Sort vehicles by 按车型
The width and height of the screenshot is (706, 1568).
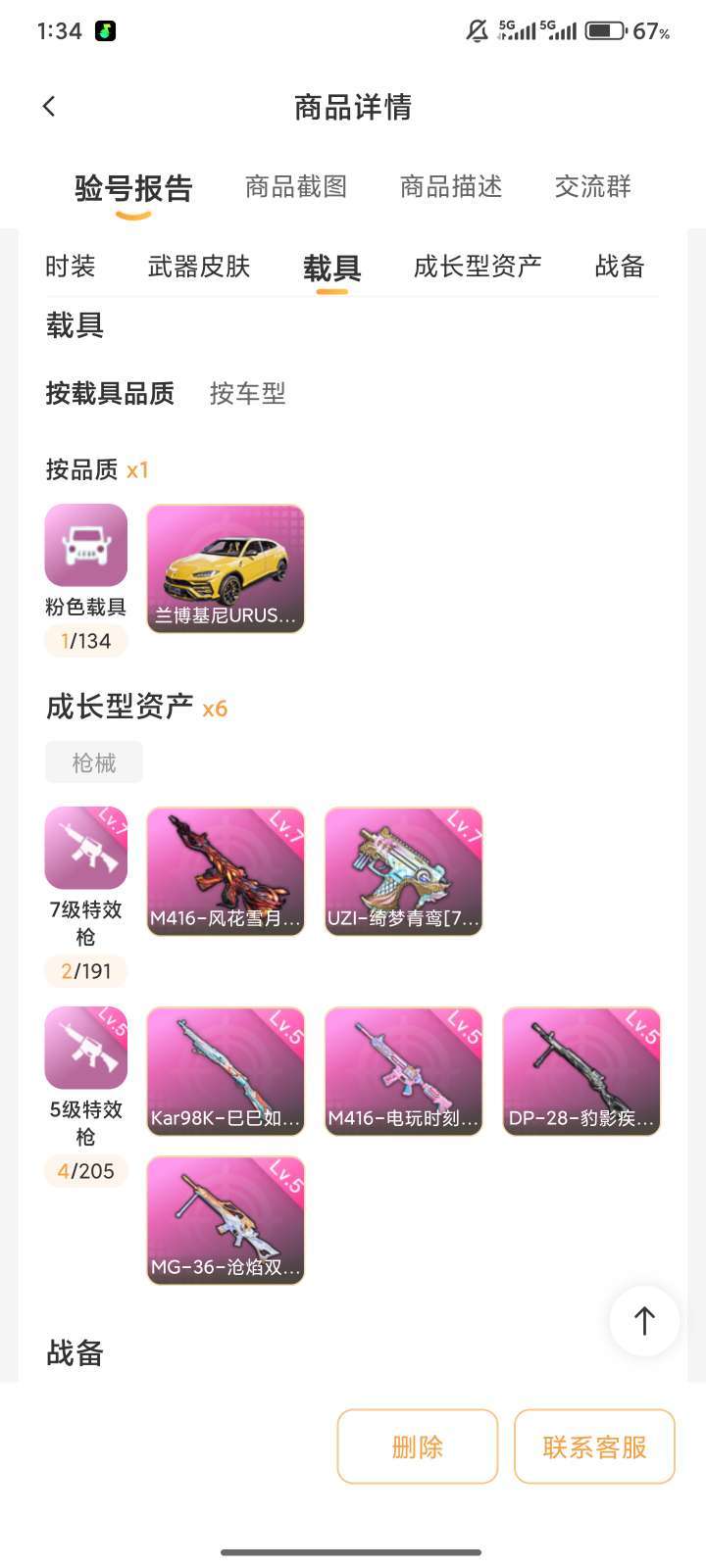coord(247,394)
